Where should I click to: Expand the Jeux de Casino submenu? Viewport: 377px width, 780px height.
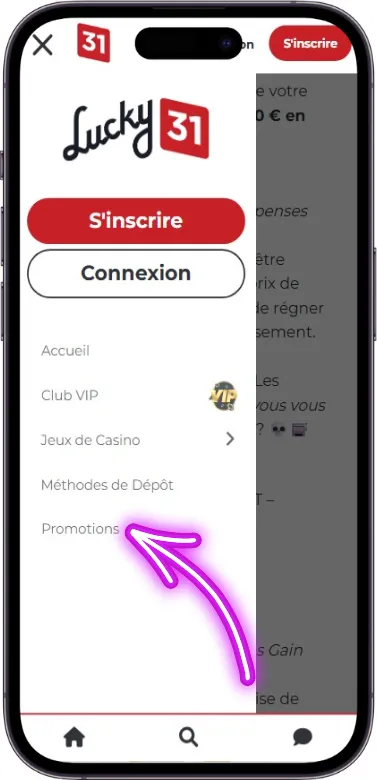point(139,440)
